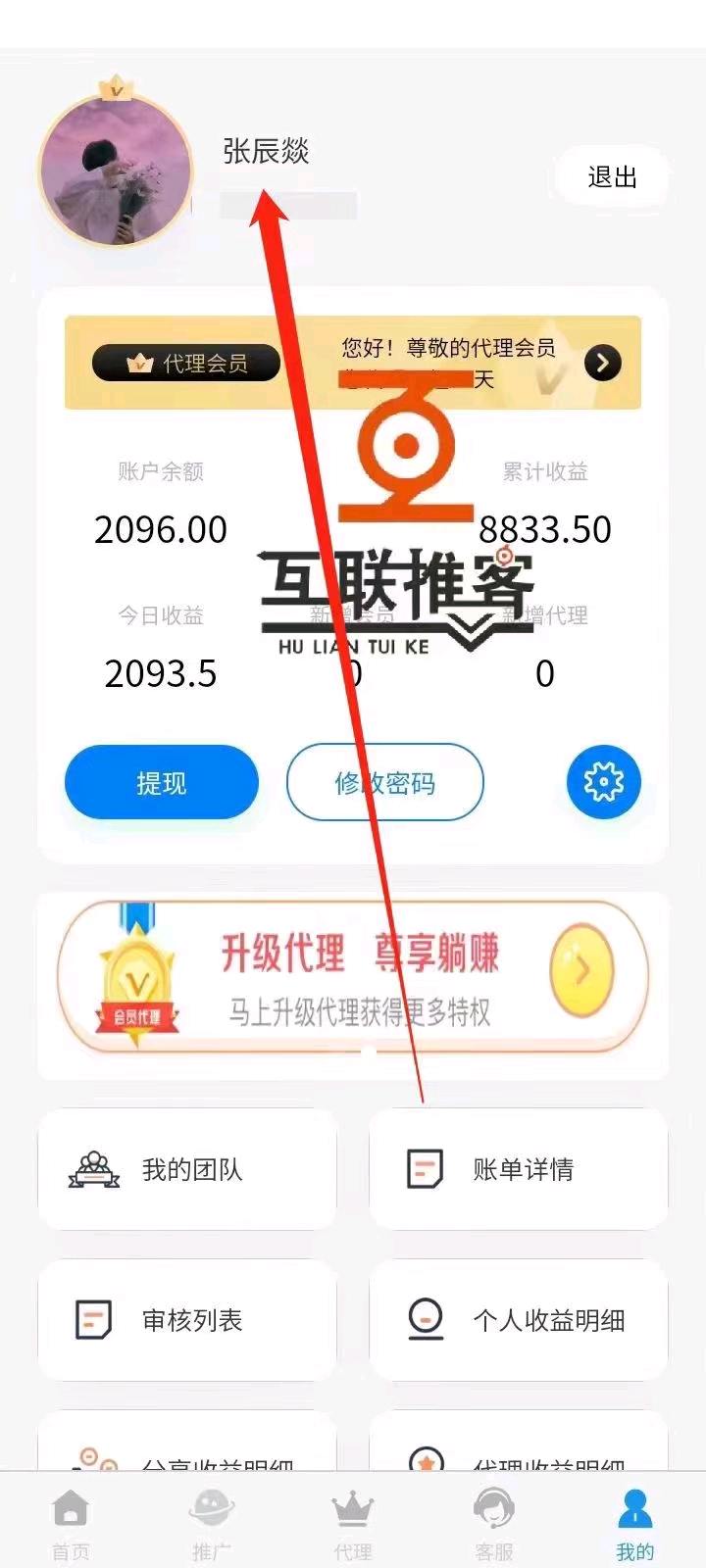Viewport: 706px width, 1568px height.
Task: Switch to the 首页 tab
Action: [71, 1524]
